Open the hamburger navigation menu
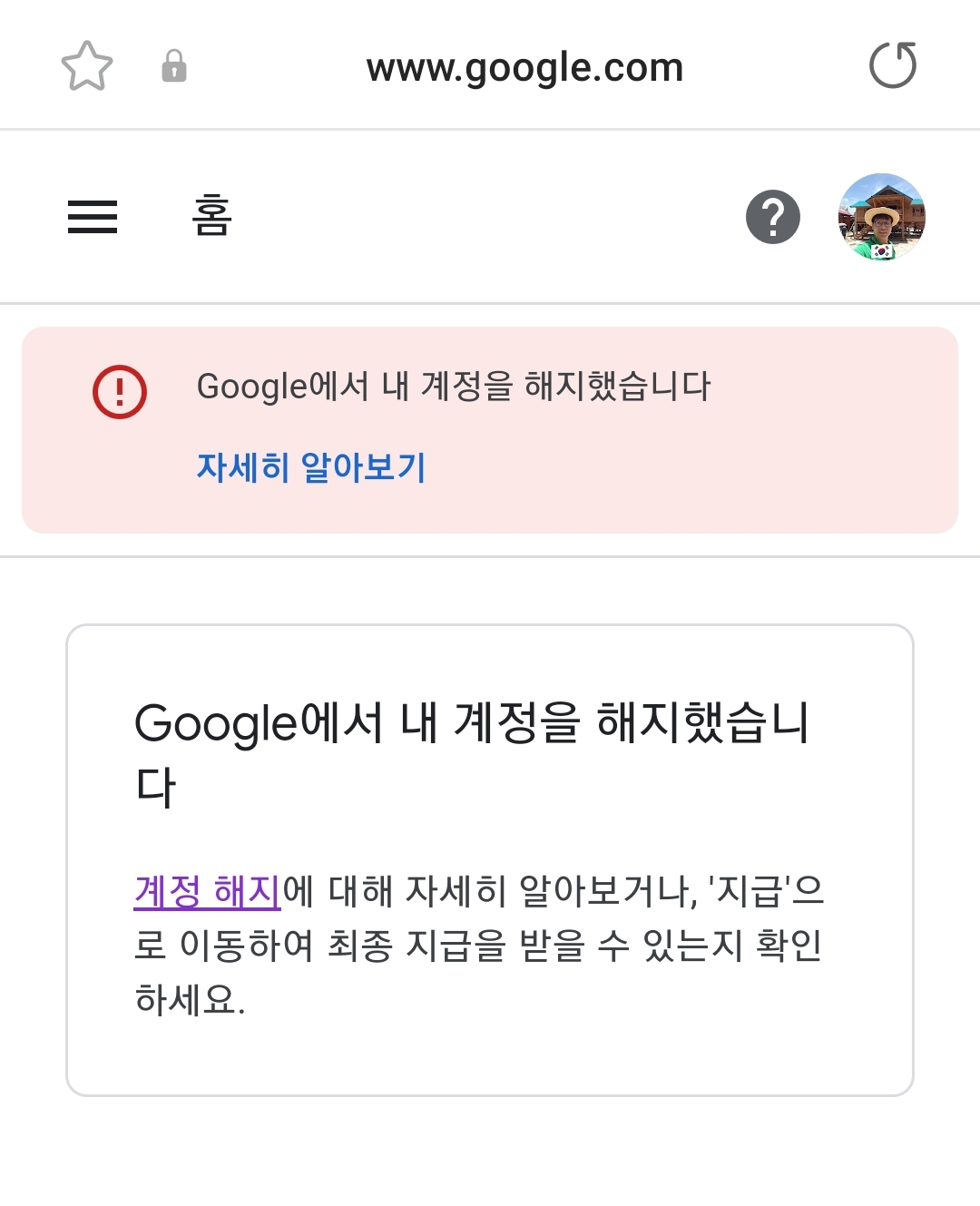 coord(93,217)
